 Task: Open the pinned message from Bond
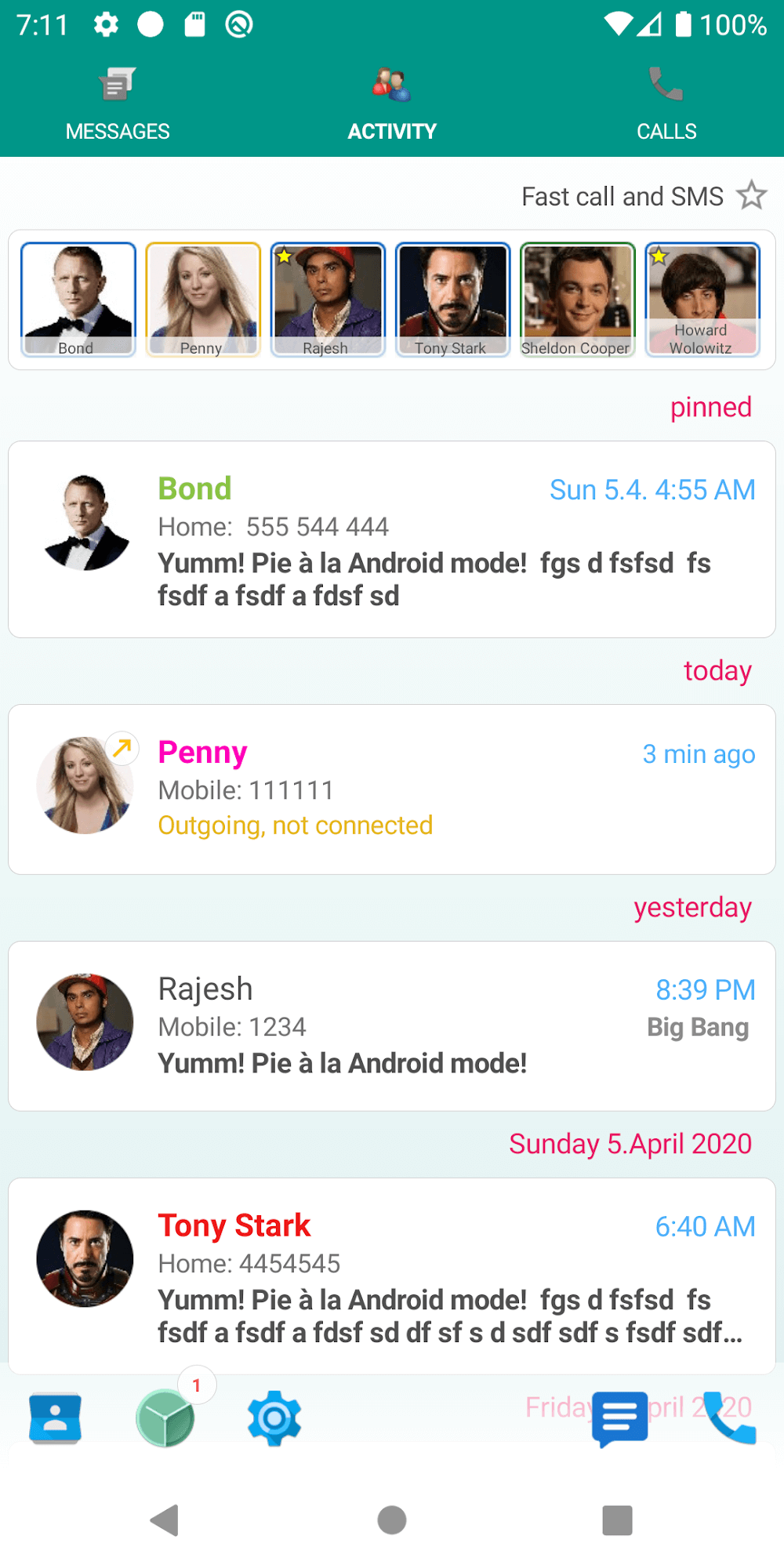392,539
